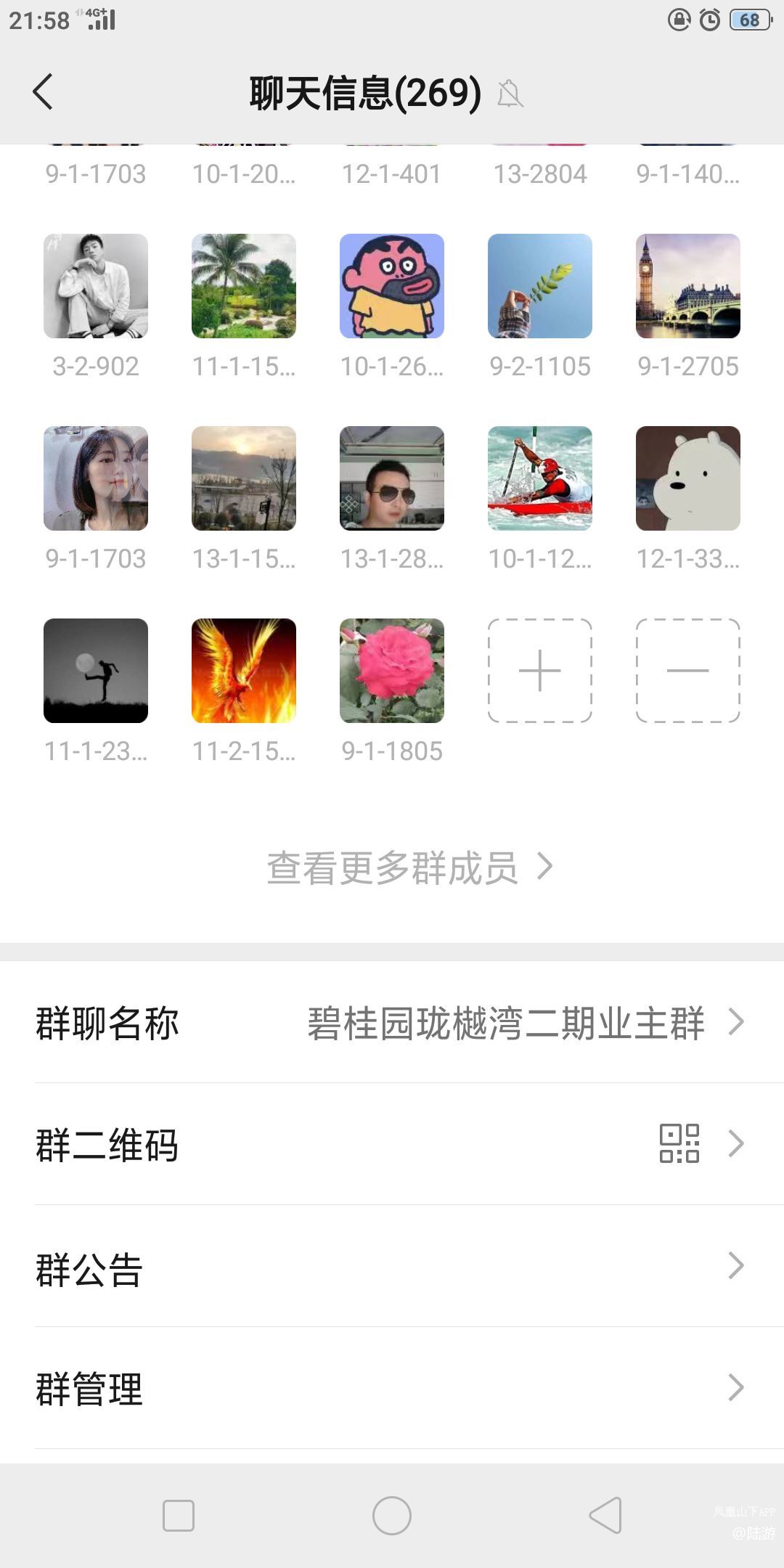Image resolution: width=784 pixels, height=1568 pixels.
Task: Tap the system home button
Action: click(392, 1516)
